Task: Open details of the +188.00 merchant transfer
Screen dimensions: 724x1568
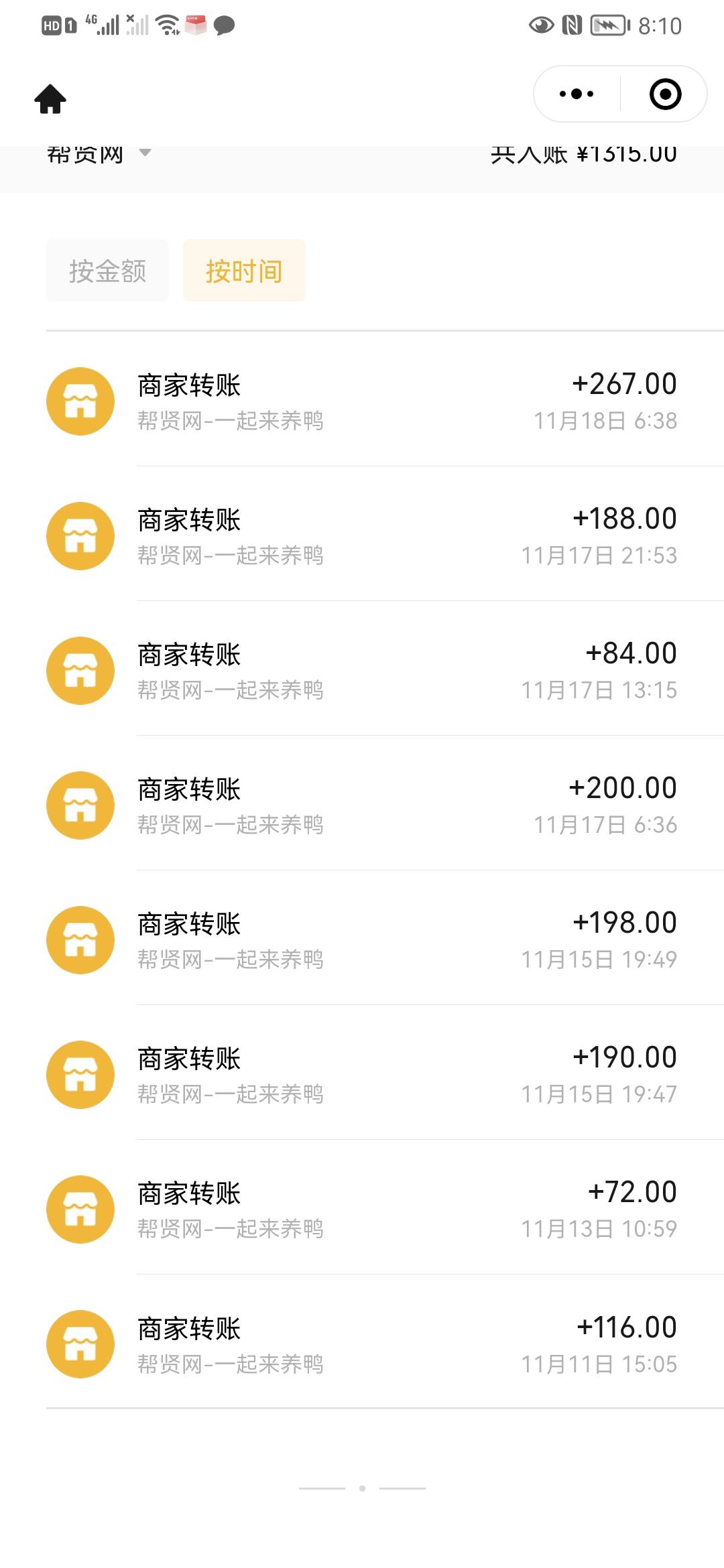Action: (x=362, y=536)
